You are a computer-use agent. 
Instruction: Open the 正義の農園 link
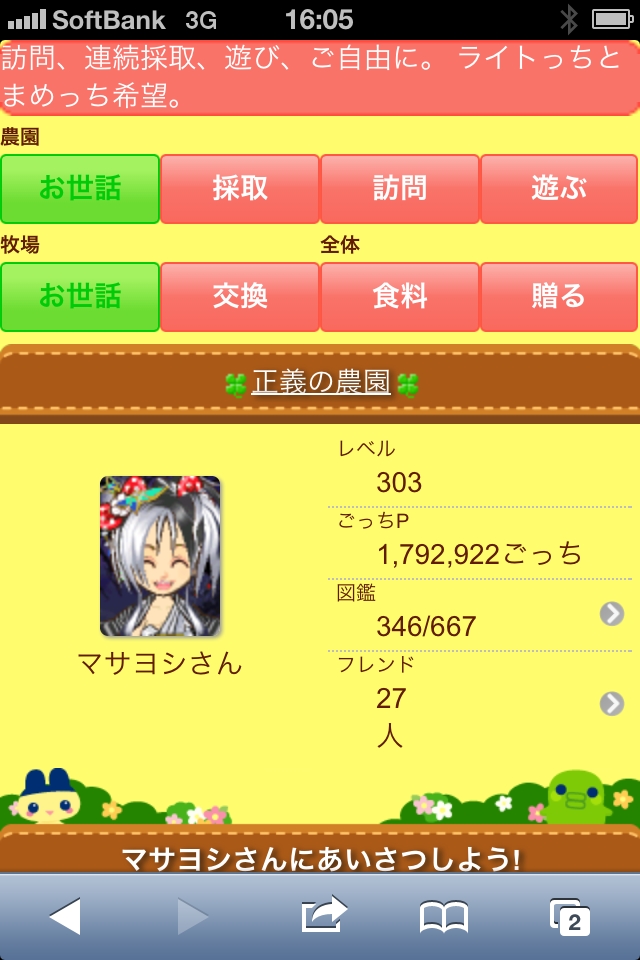(320, 382)
